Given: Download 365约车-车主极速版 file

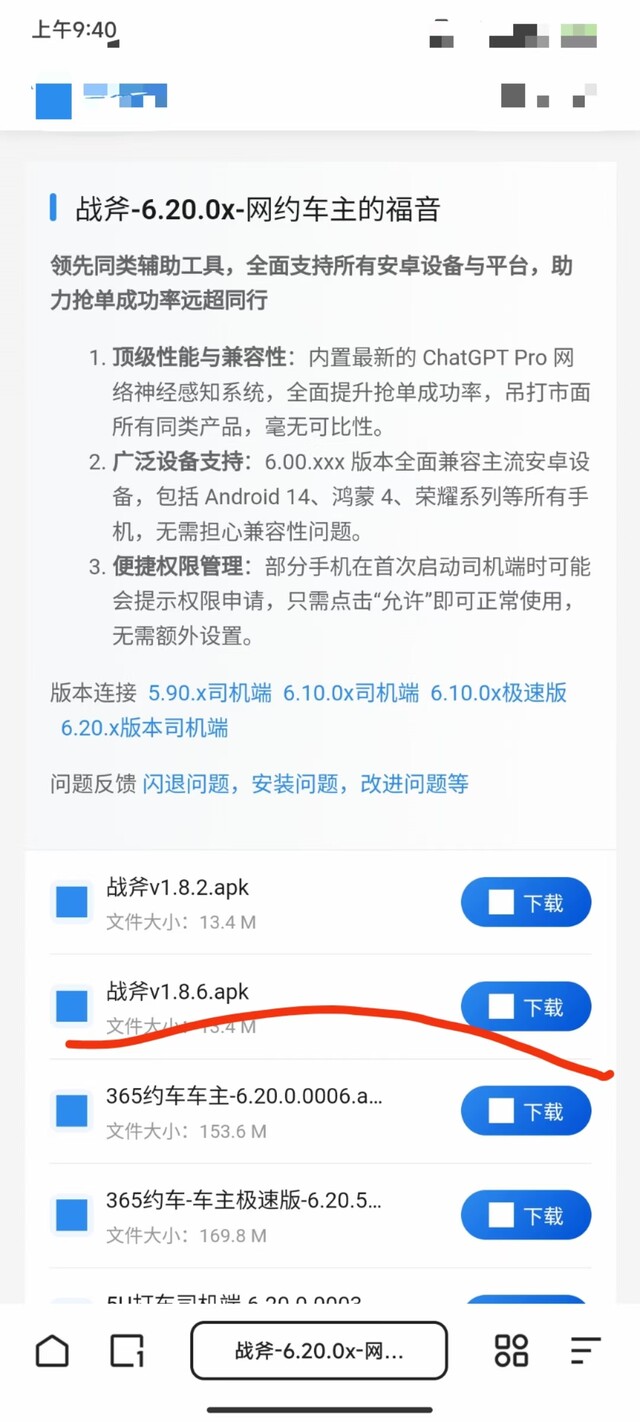Looking at the screenshot, I should [x=526, y=1216].
